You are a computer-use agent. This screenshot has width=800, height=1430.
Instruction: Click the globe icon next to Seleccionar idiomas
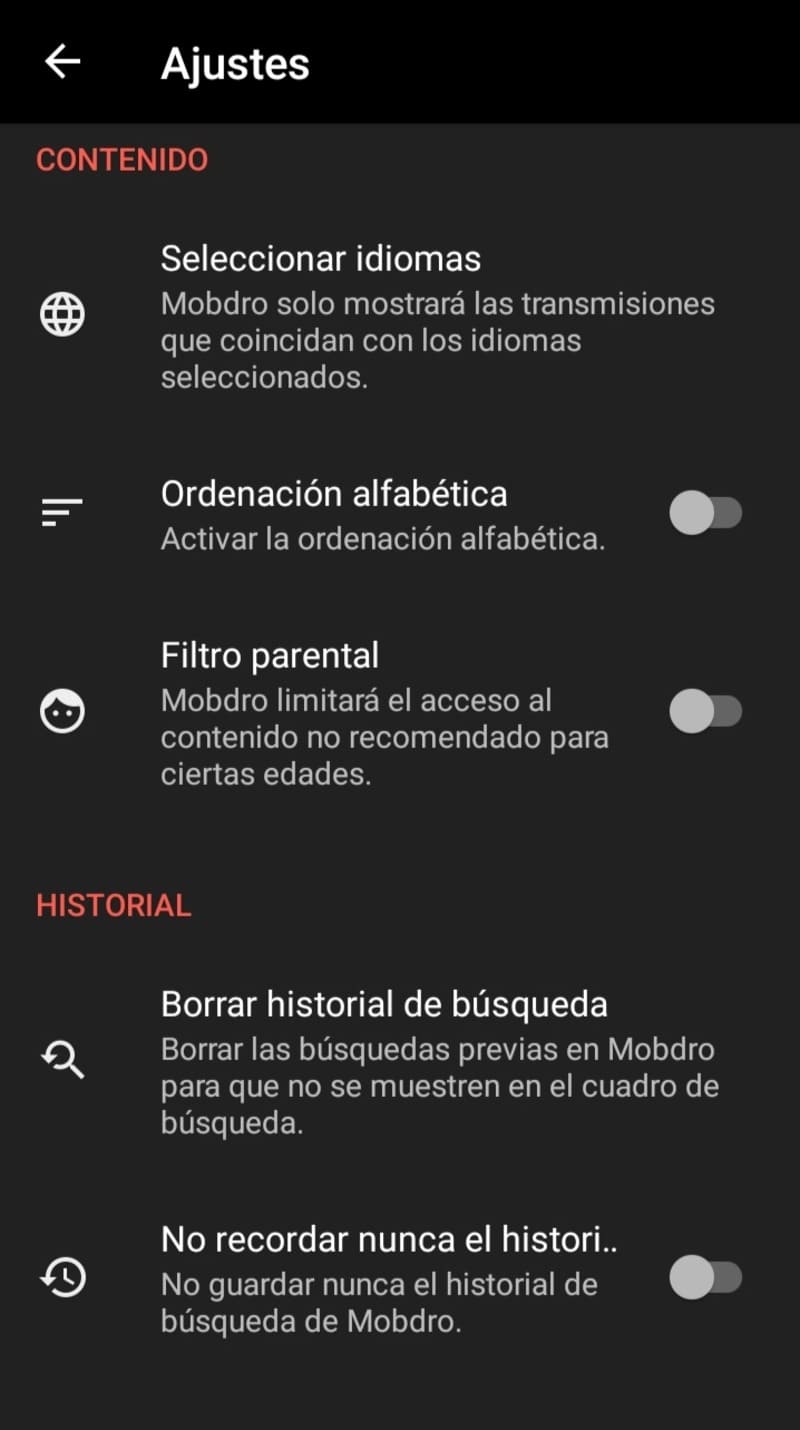[x=61, y=313]
